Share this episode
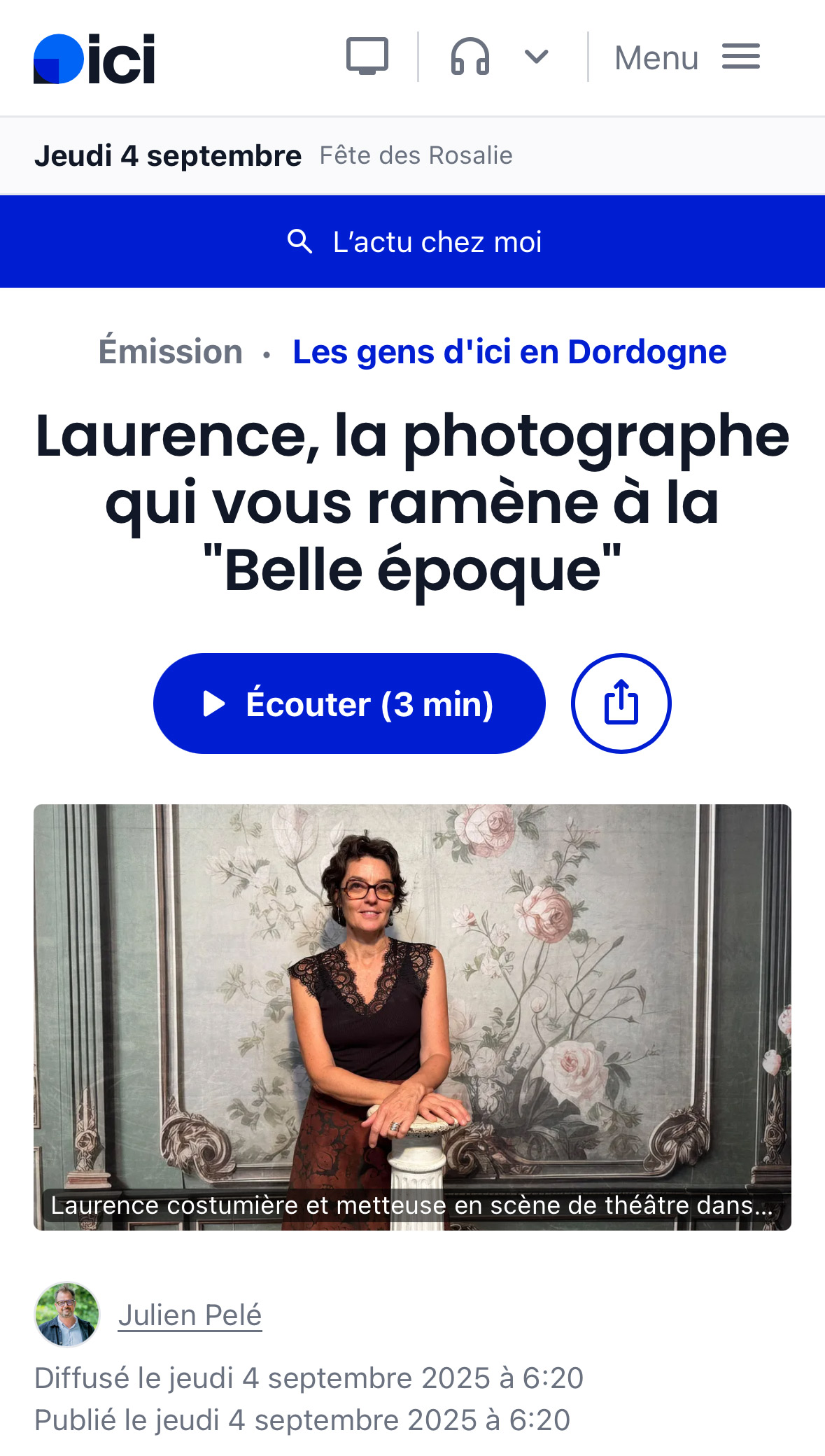Screen dimensions: 825x1456 [621, 703]
